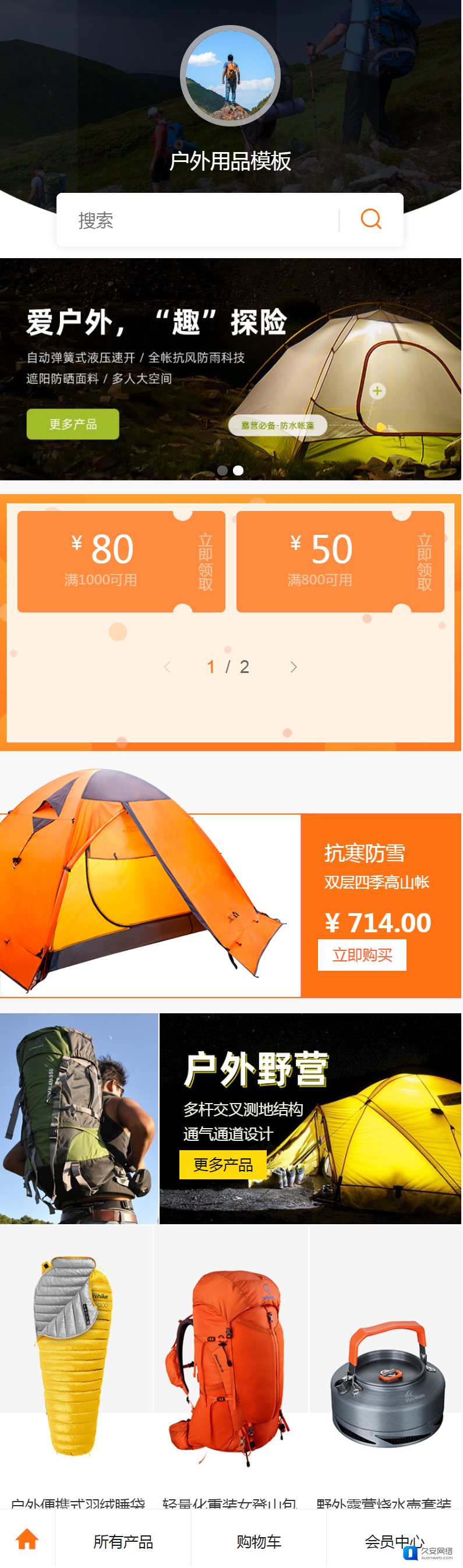
Task: Open the yellow down sleeping bag product
Action: tap(76, 1358)
